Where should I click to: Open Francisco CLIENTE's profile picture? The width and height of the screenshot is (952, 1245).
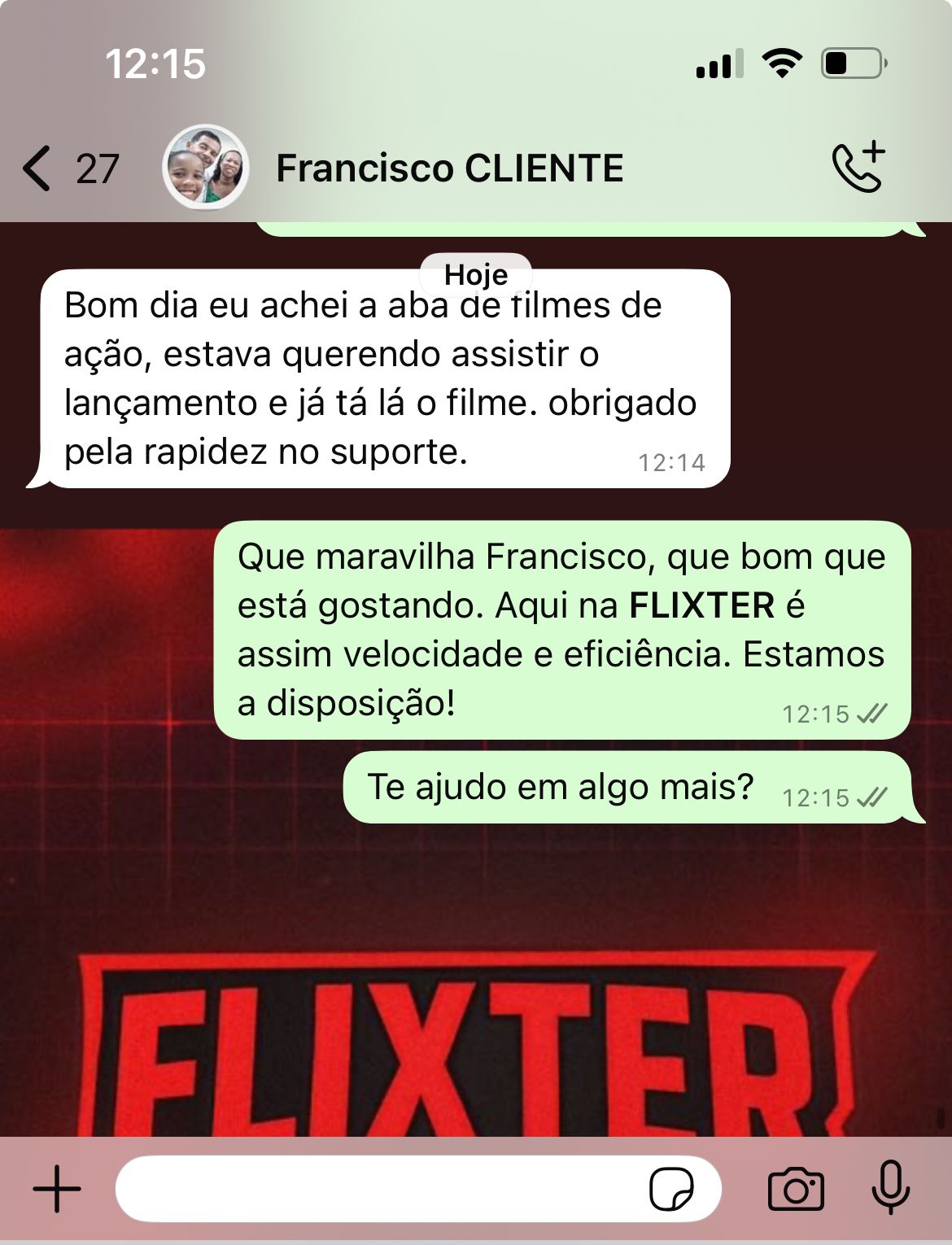[x=205, y=168]
